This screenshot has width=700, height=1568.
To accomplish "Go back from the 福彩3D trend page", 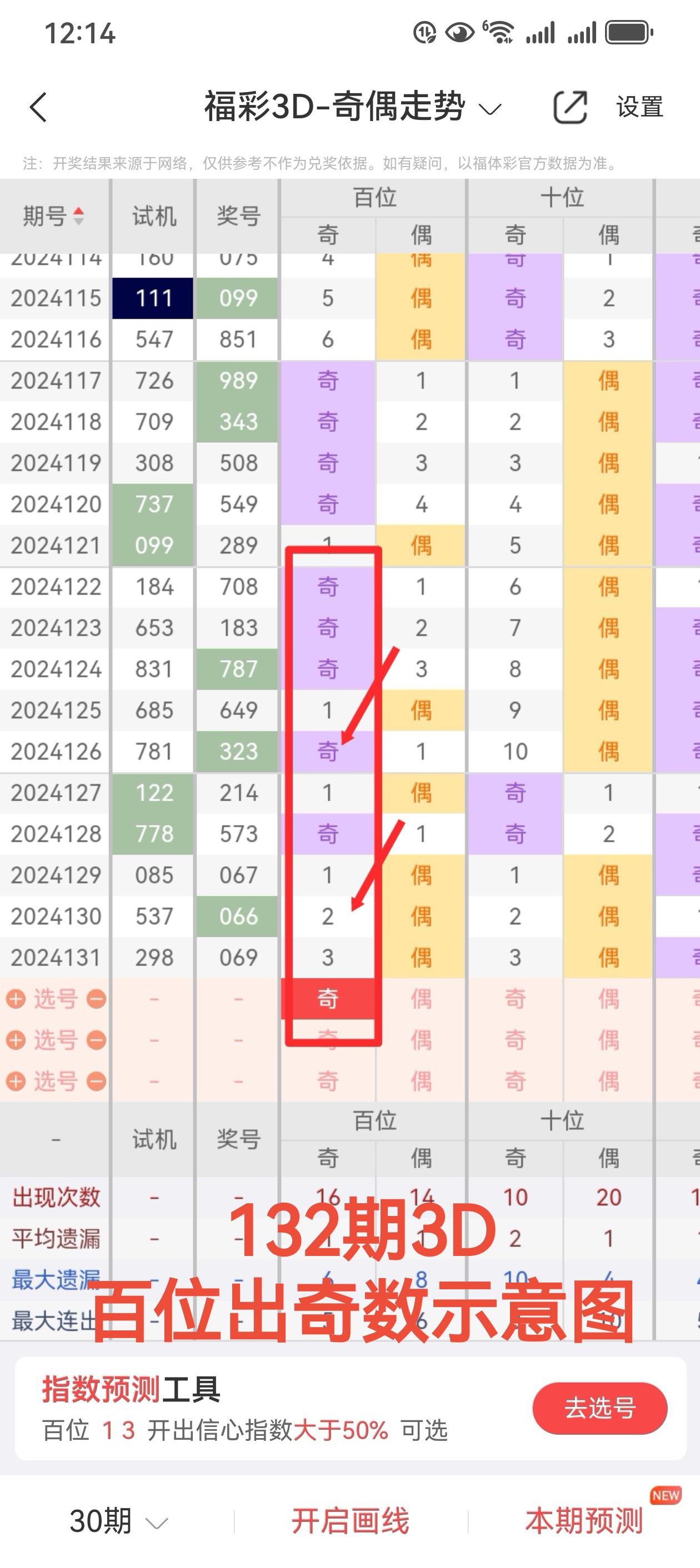I will click(x=38, y=108).
